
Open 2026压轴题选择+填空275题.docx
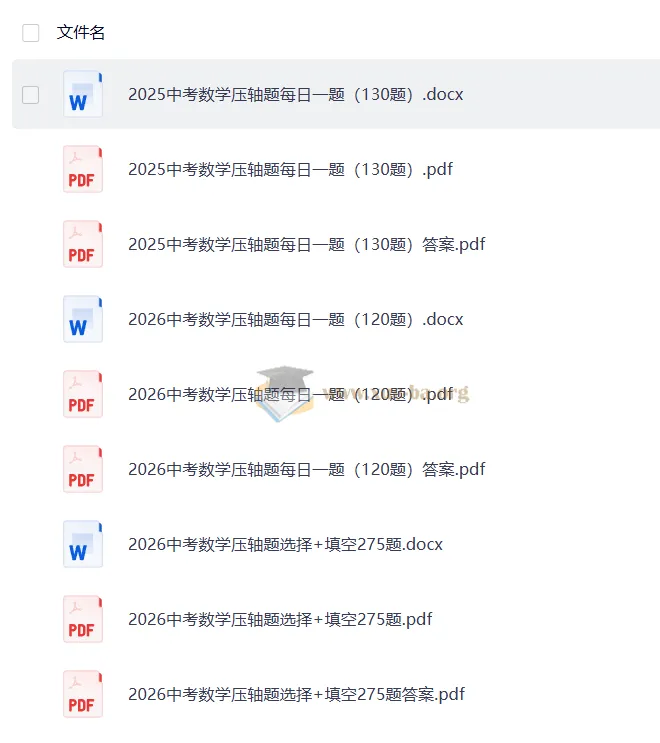[285, 544]
